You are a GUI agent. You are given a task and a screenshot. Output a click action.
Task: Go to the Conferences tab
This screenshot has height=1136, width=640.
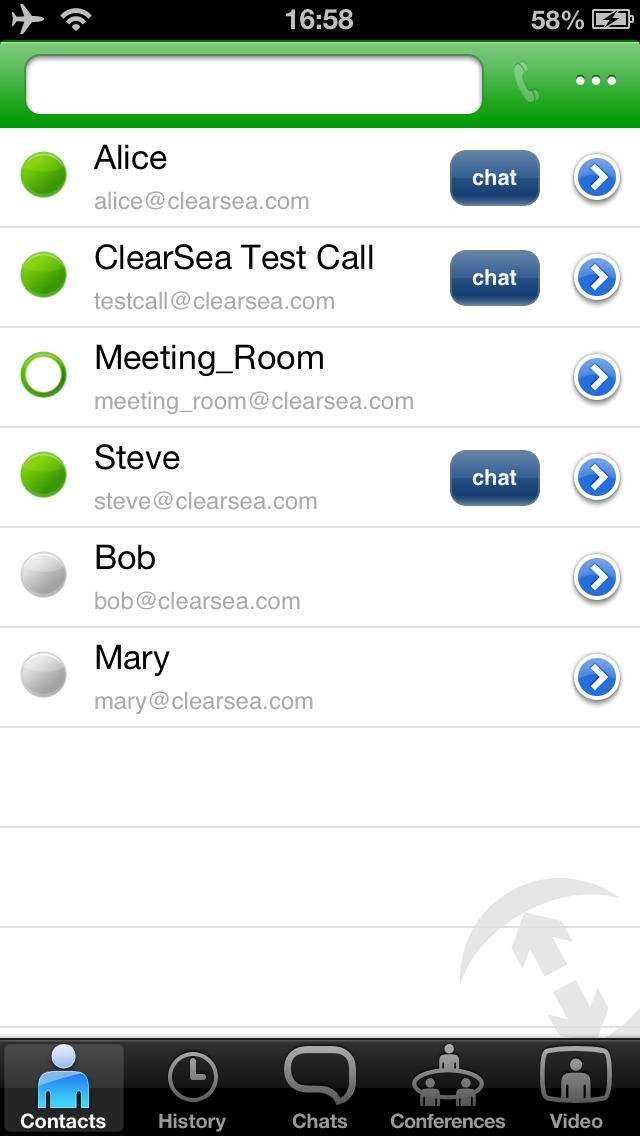[x=448, y=1089]
